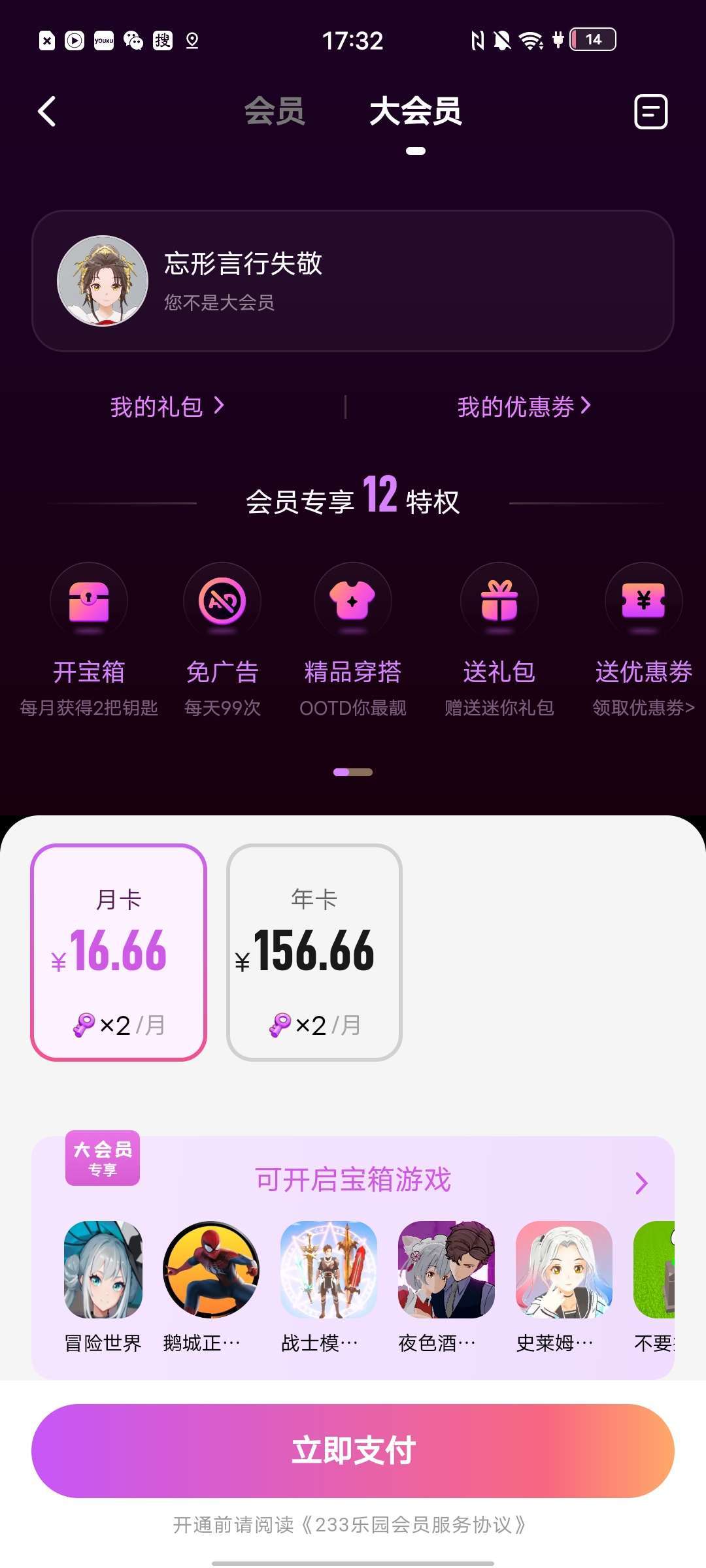Open the game 夜色酒…
Viewport: 706px width, 1568px height.
click(x=446, y=1269)
